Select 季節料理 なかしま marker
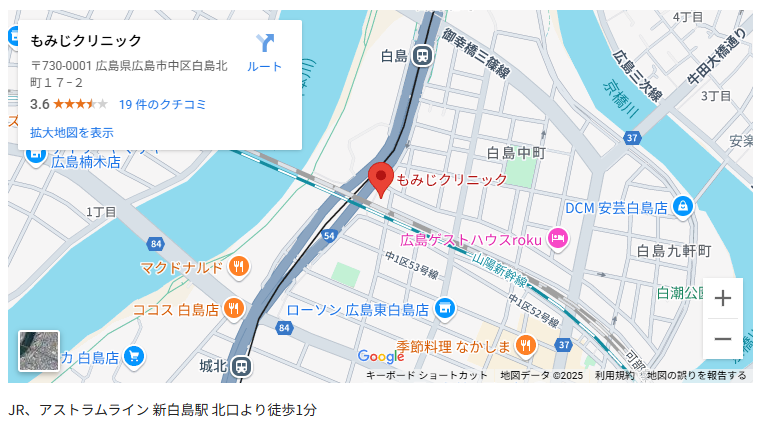 (x=527, y=345)
